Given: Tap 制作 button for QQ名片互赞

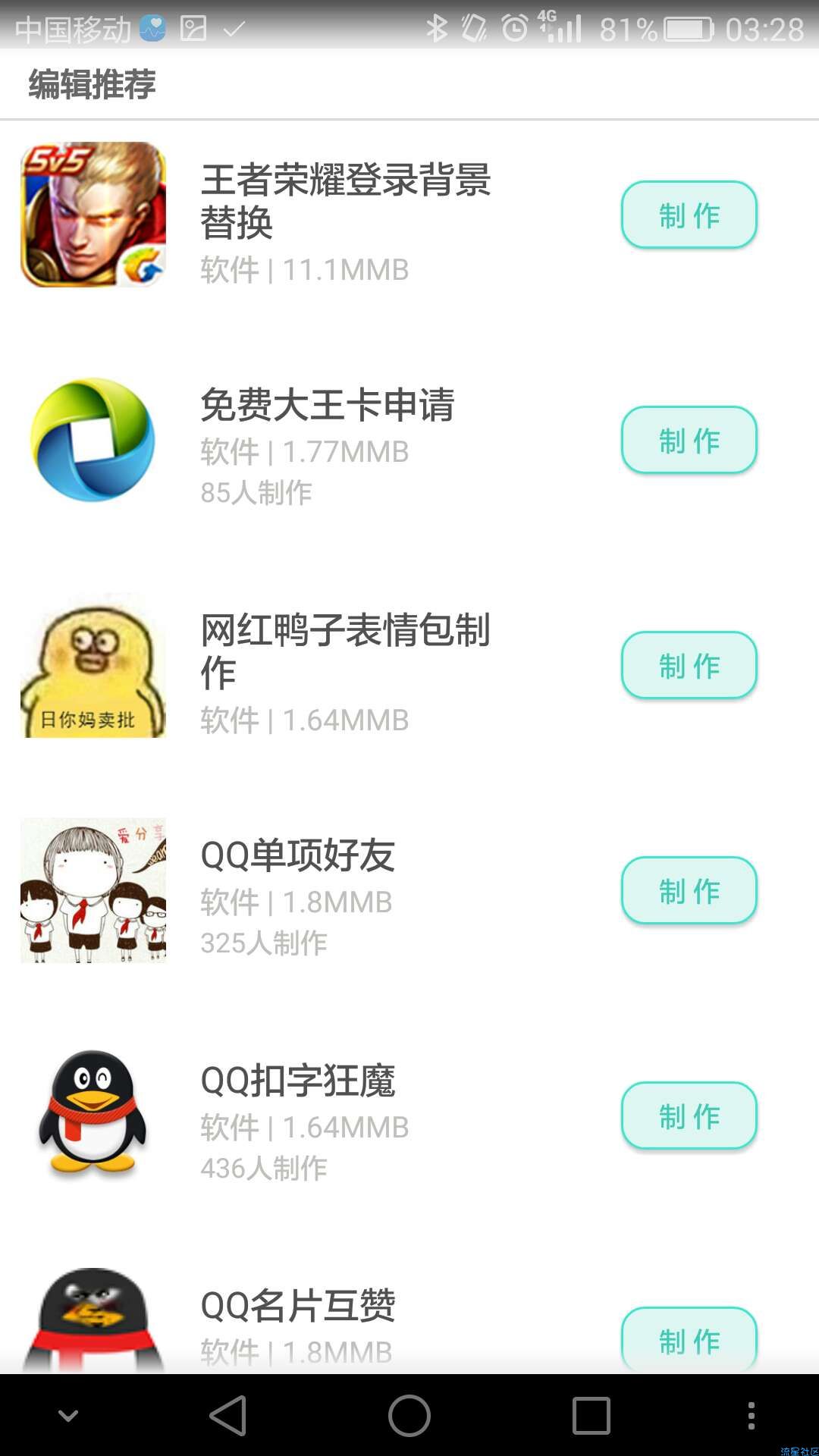Looking at the screenshot, I should pyautogui.click(x=689, y=1339).
